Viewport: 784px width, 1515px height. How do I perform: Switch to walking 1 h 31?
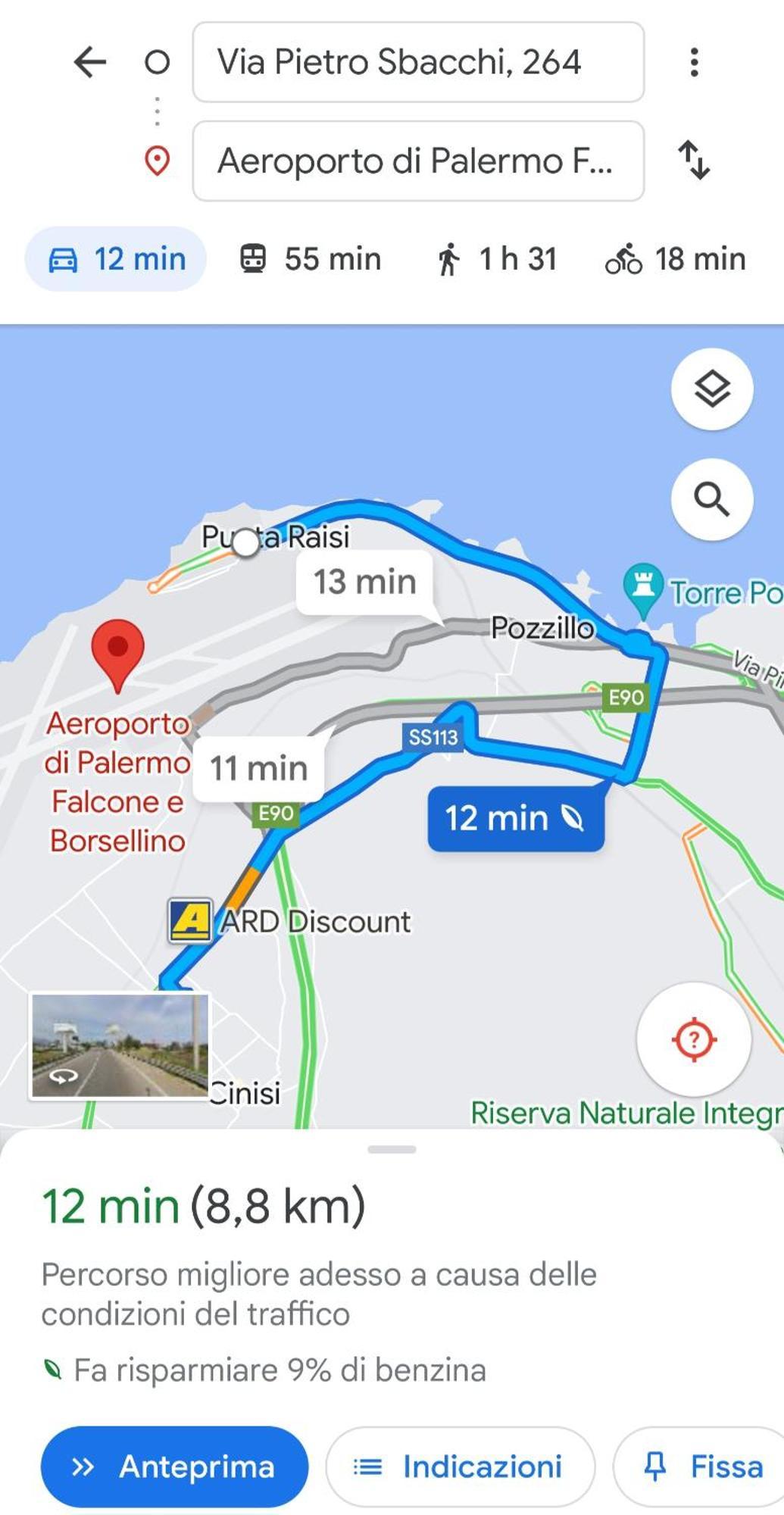tap(497, 259)
